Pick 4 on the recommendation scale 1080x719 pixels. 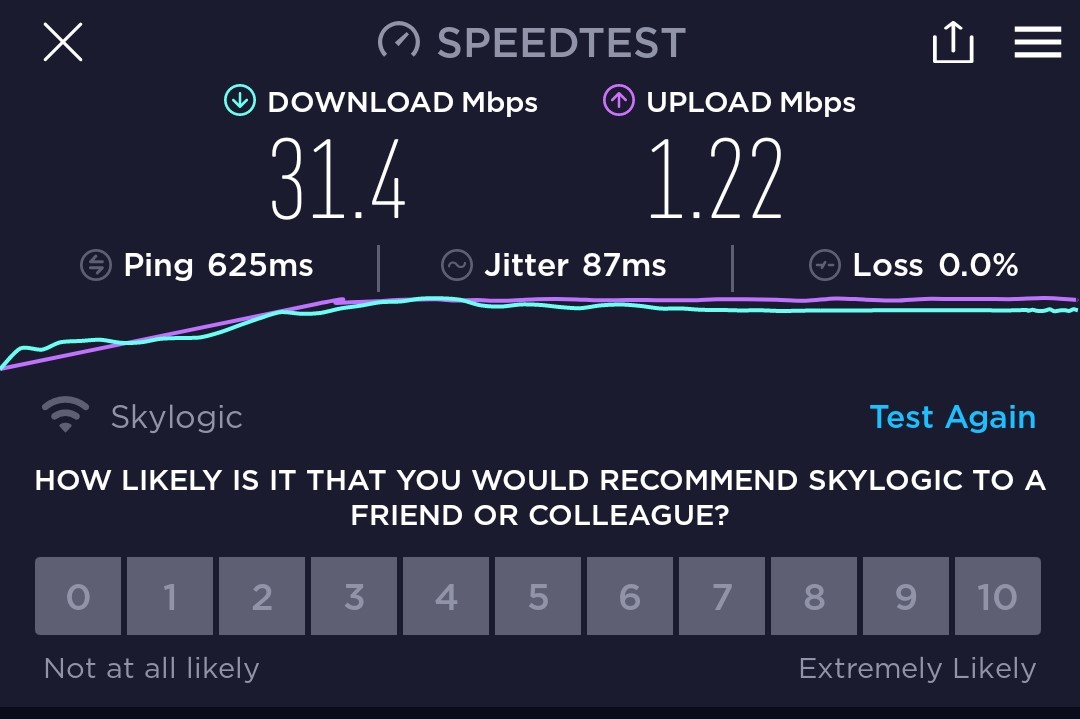[446, 597]
